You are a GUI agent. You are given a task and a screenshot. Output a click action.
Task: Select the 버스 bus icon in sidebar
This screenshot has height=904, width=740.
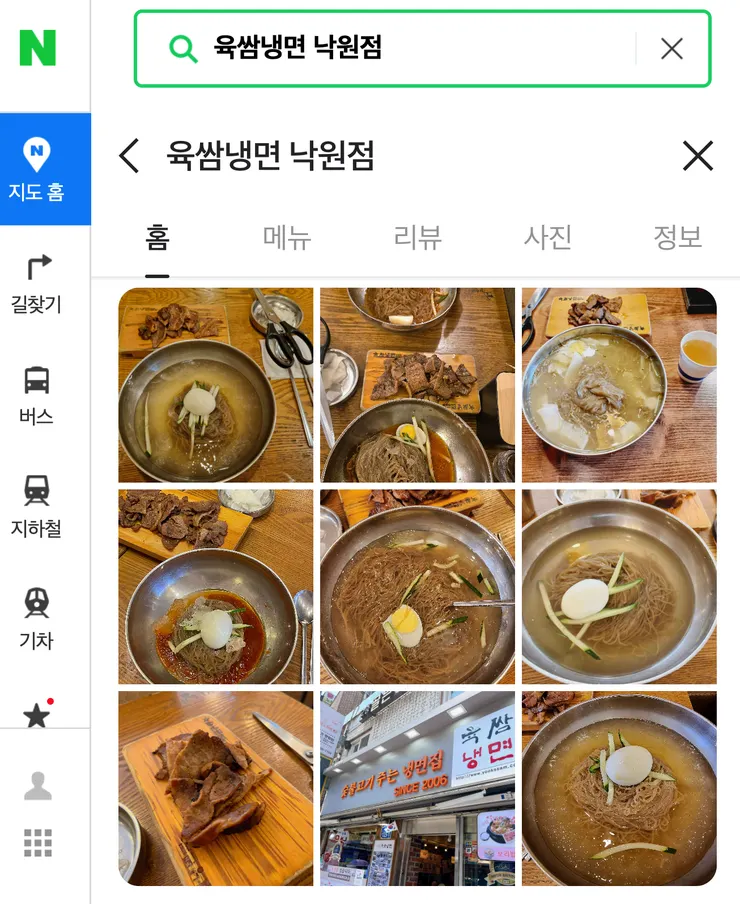pyautogui.click(x=40, y=390)
